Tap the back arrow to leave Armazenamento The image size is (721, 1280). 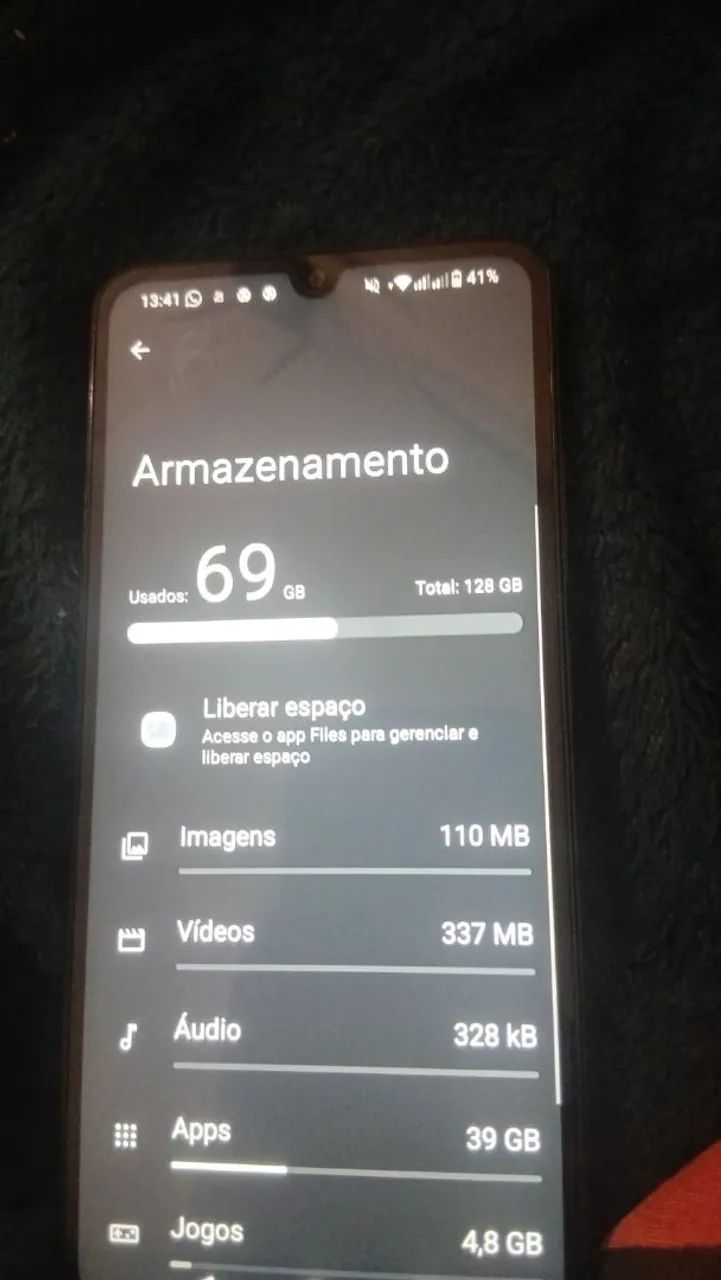pyautogui.click(x=140, y=350)
